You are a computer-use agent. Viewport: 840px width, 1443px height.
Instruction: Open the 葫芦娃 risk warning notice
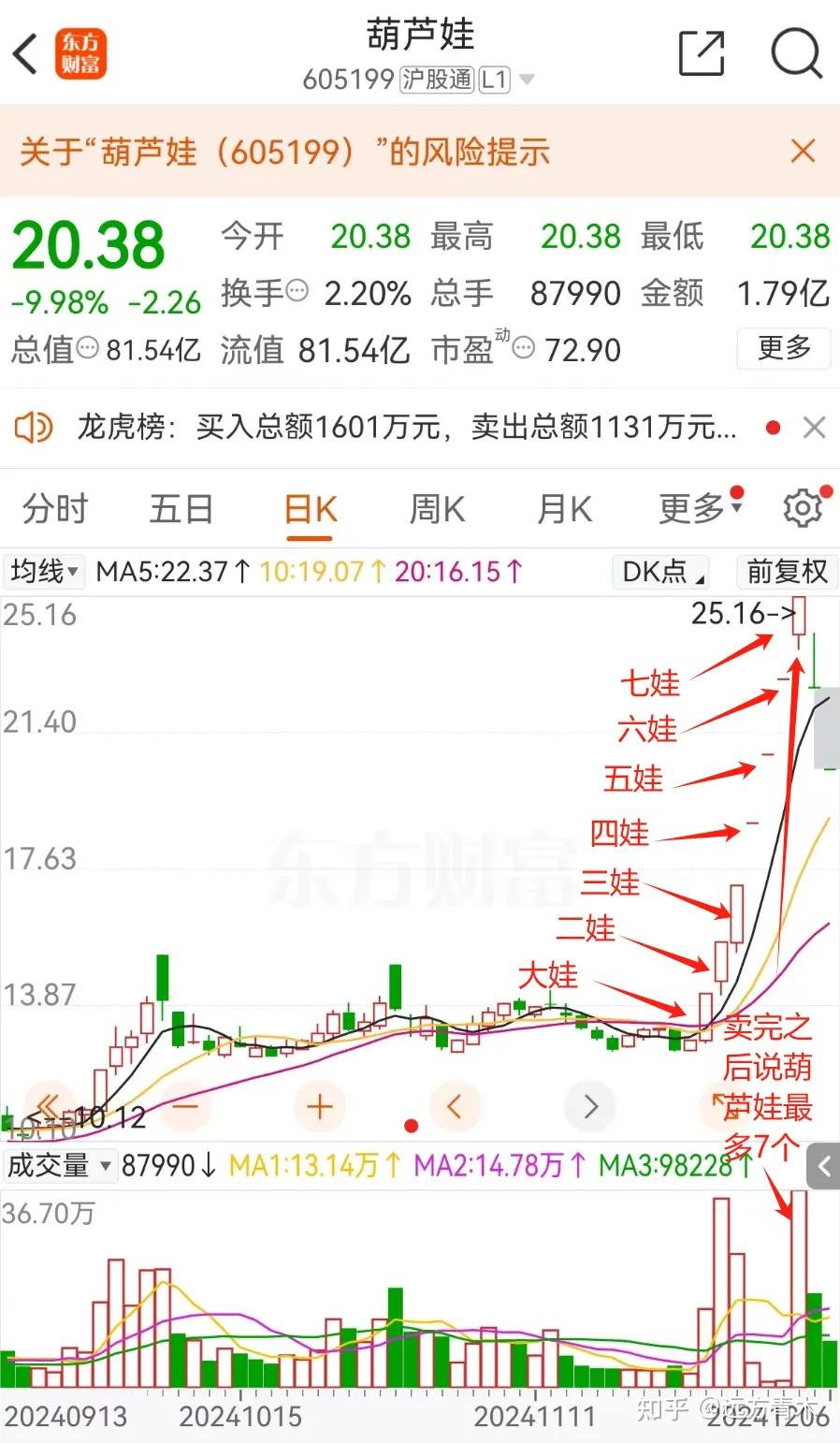click(285, 152)
